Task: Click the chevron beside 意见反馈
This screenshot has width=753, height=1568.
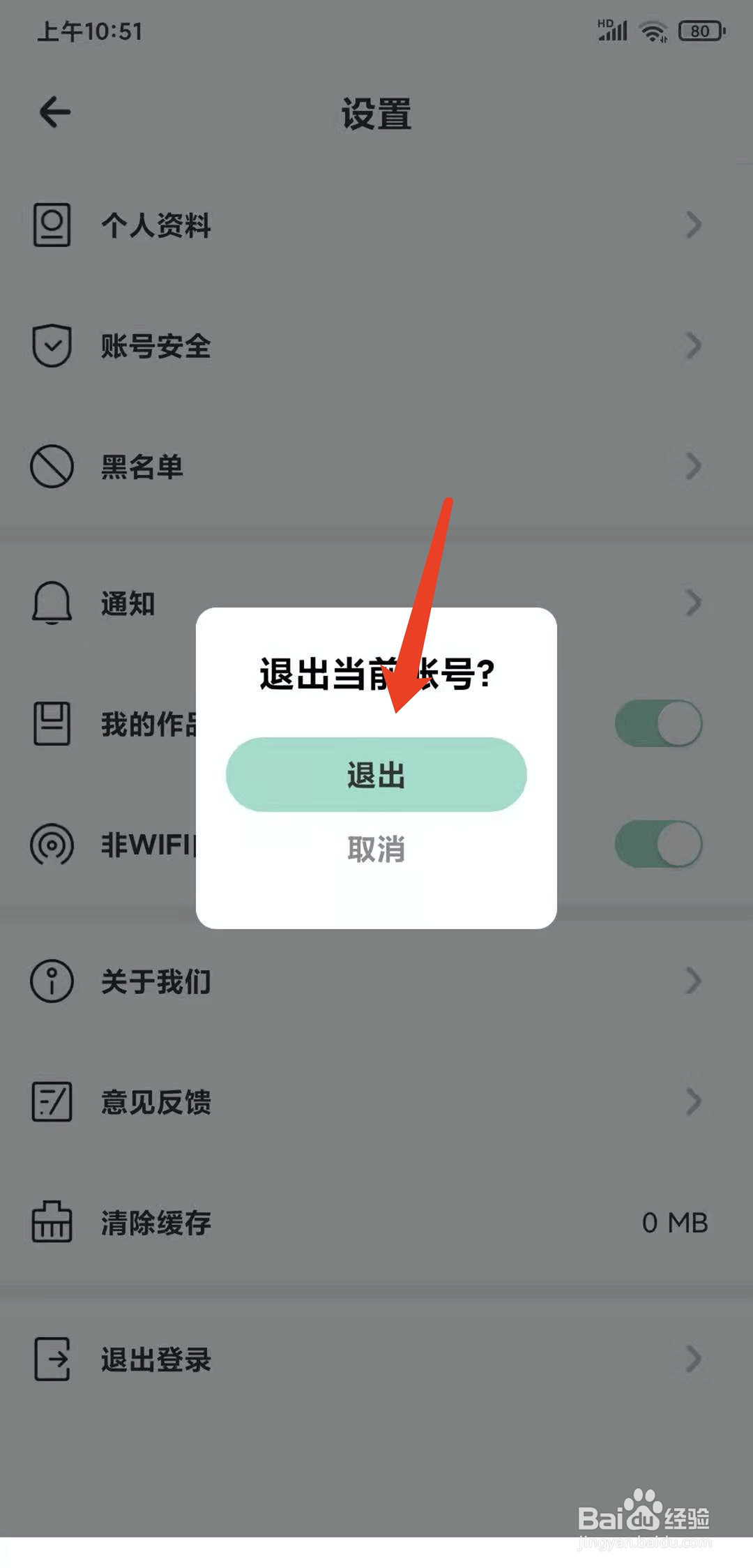Action: (693, 1102)
